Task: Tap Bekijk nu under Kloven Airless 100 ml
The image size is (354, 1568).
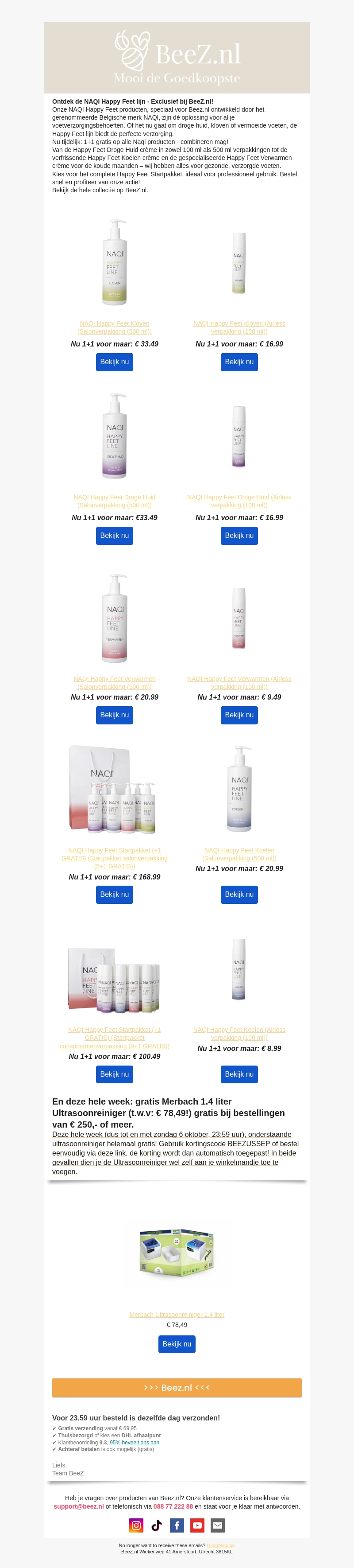Action: tap(239, 362)
